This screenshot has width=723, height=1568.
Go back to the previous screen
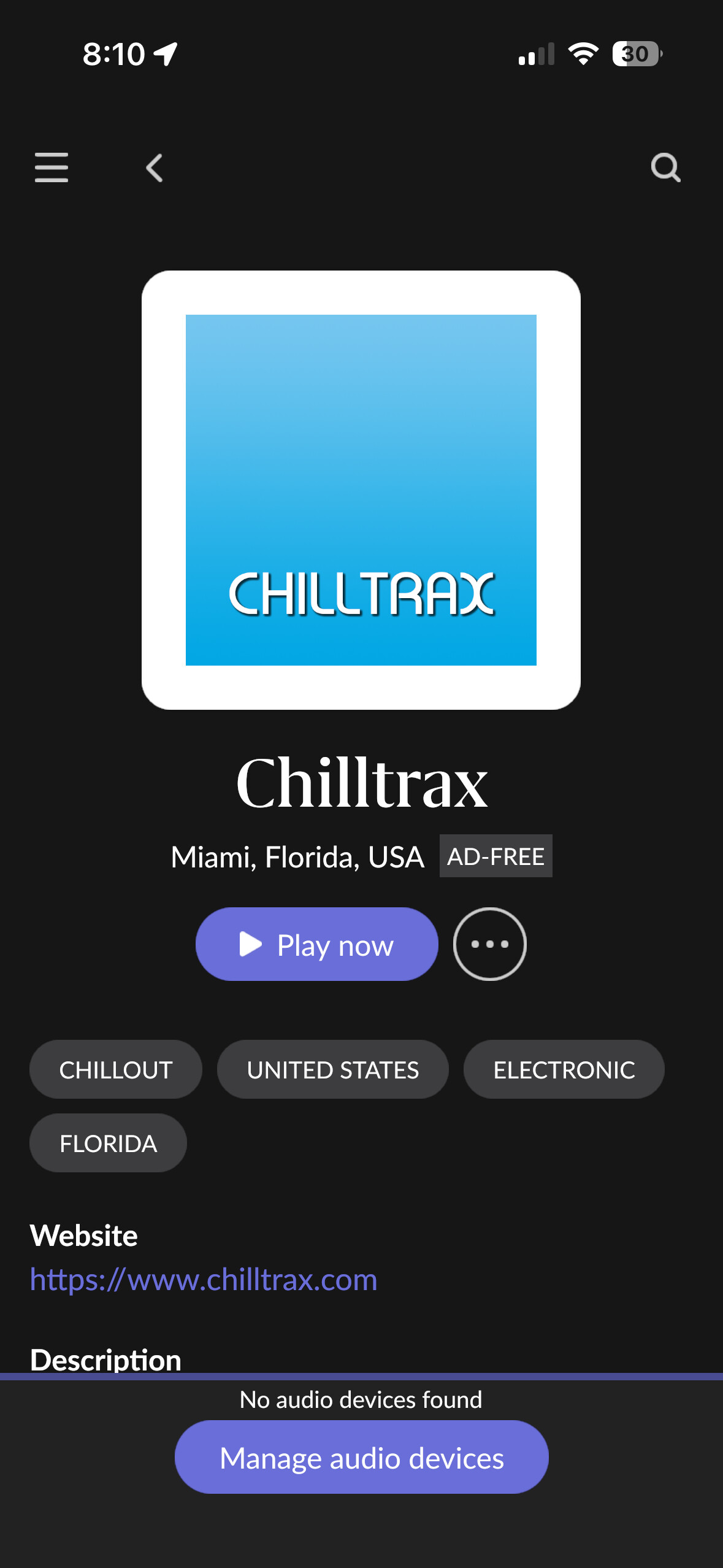click(x=155, y=167)
